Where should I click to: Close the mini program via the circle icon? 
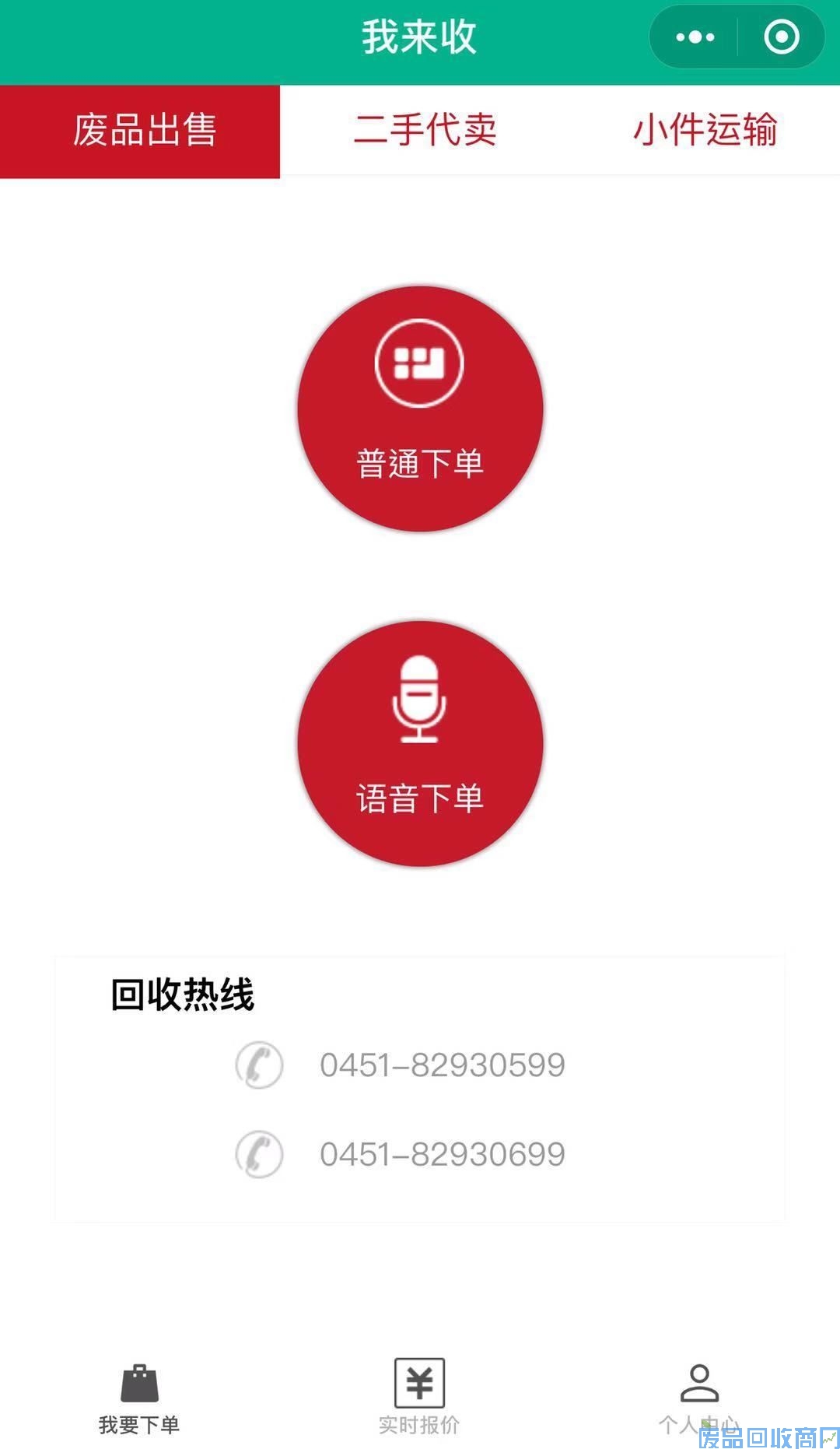click(x=781, y=37)
